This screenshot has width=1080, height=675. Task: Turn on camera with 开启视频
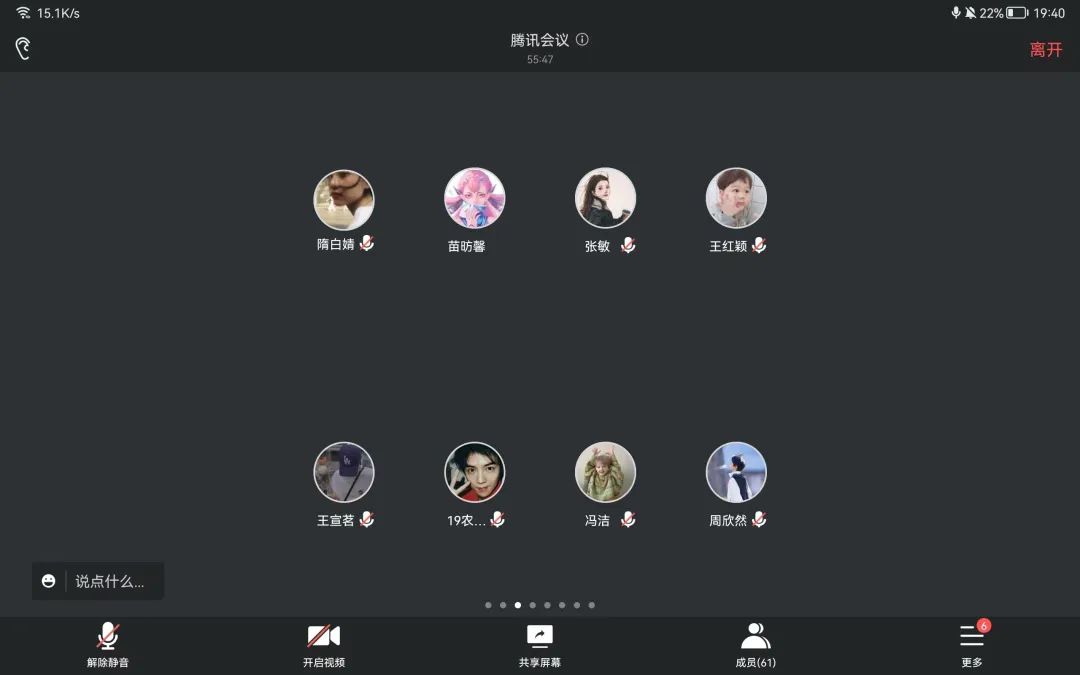(324, 645)
